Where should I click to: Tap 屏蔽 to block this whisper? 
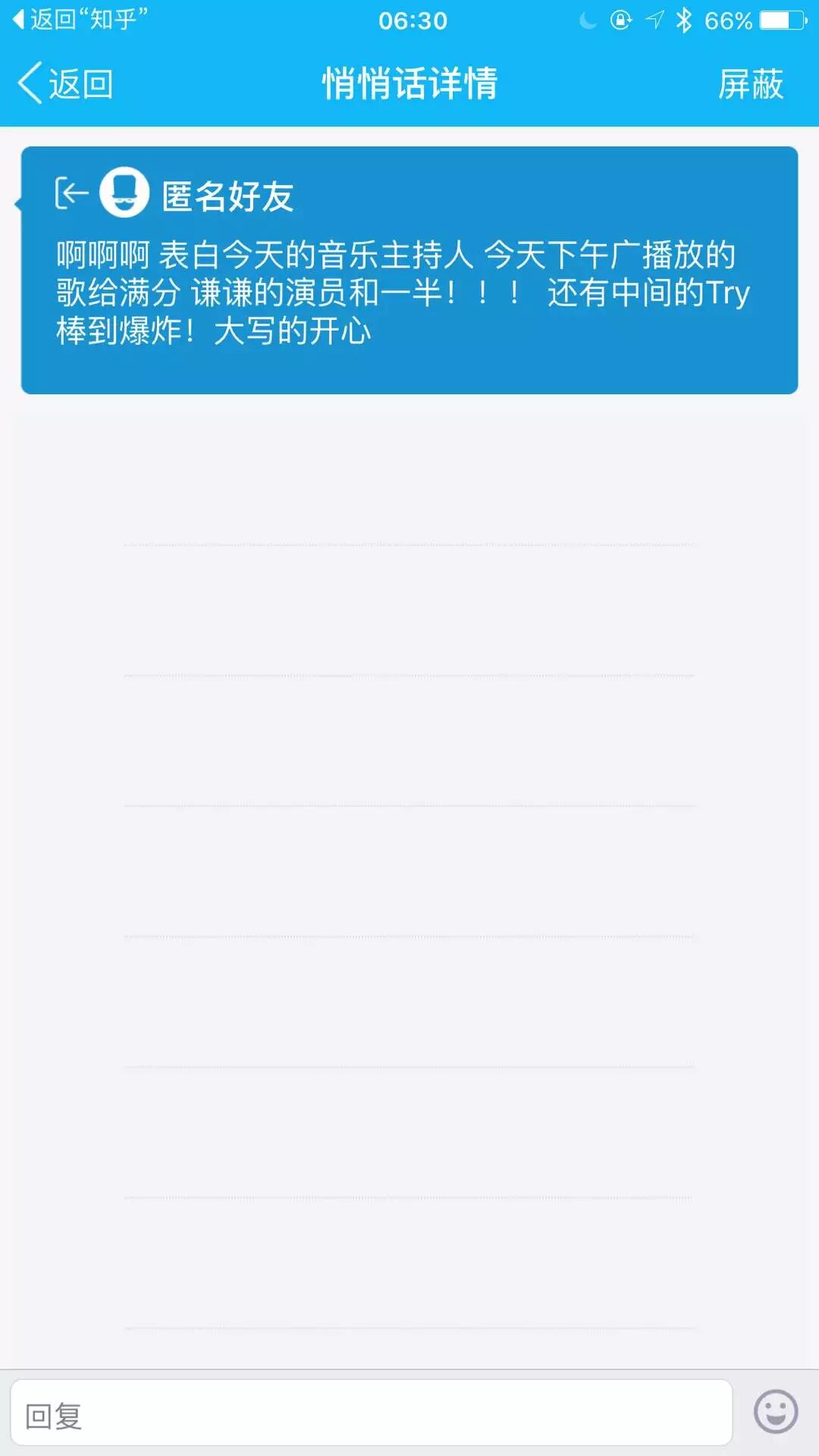point(750,83)
